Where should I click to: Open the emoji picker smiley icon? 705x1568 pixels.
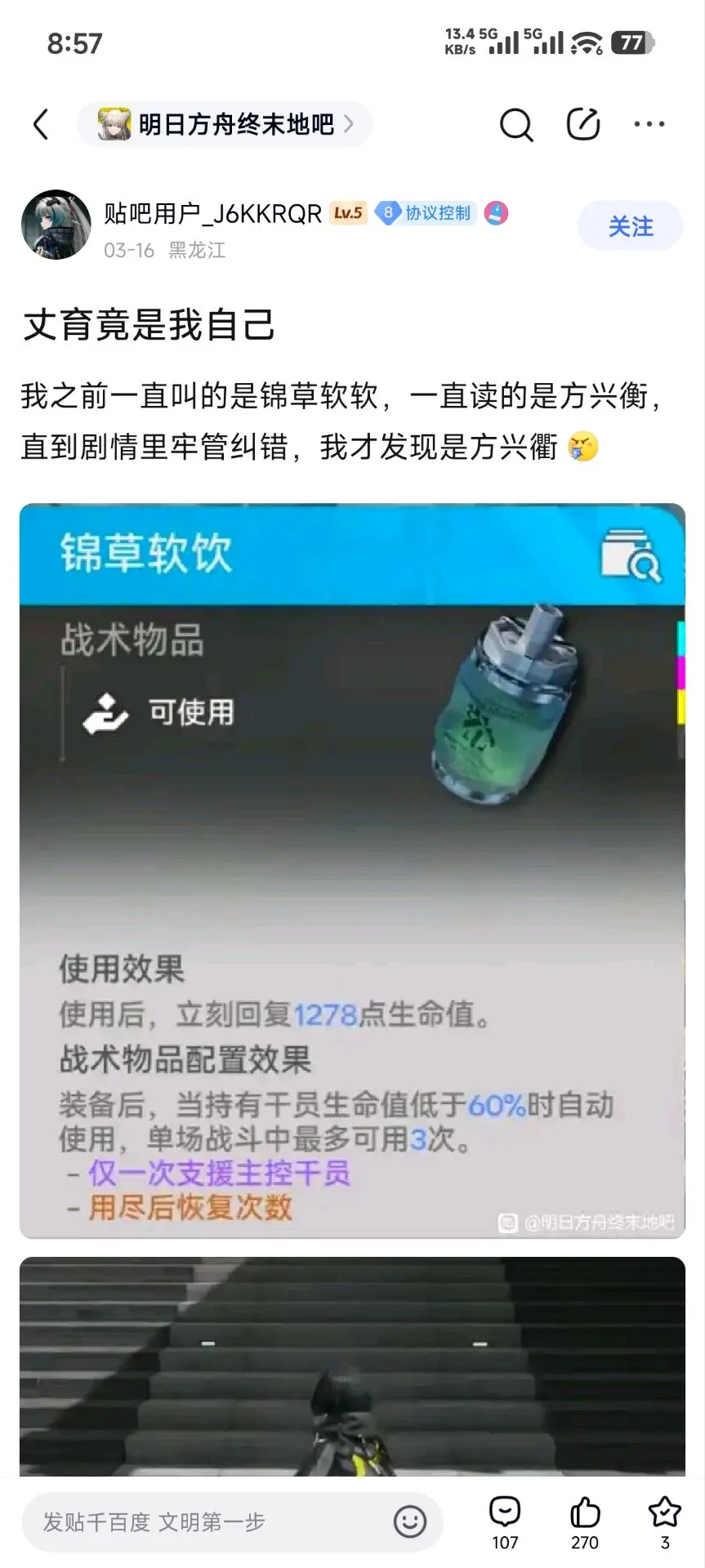coord(409,1521)
